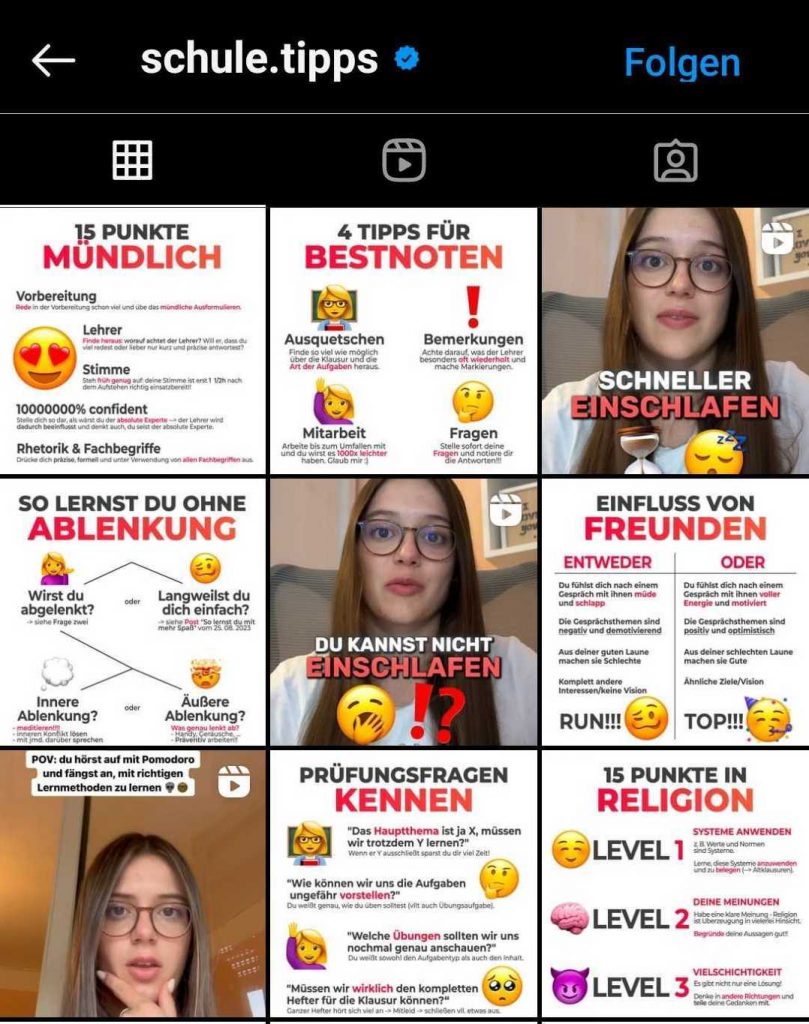Open the 'So lernst du ohne Ablenkung' post
The height and width of the screenshot is (1024, 809).
coord(133,612)
